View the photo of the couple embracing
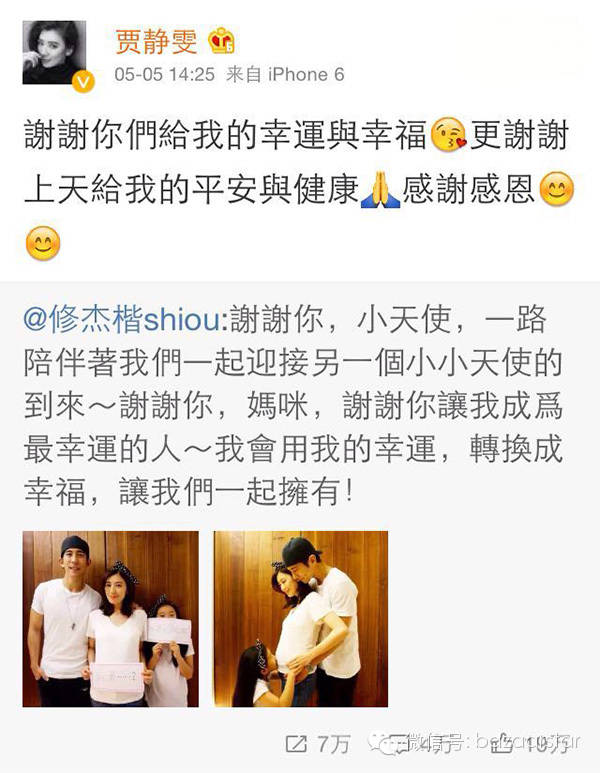 300,618
